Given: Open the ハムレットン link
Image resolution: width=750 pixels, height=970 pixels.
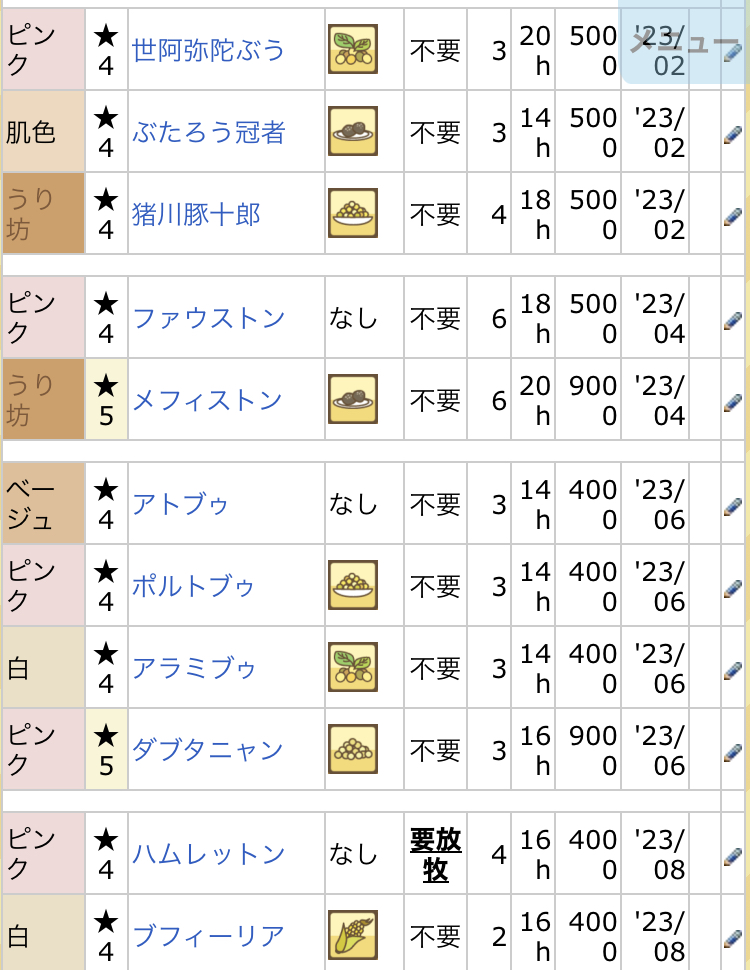Looking at the screenshot, I should (x=208, y=854).
